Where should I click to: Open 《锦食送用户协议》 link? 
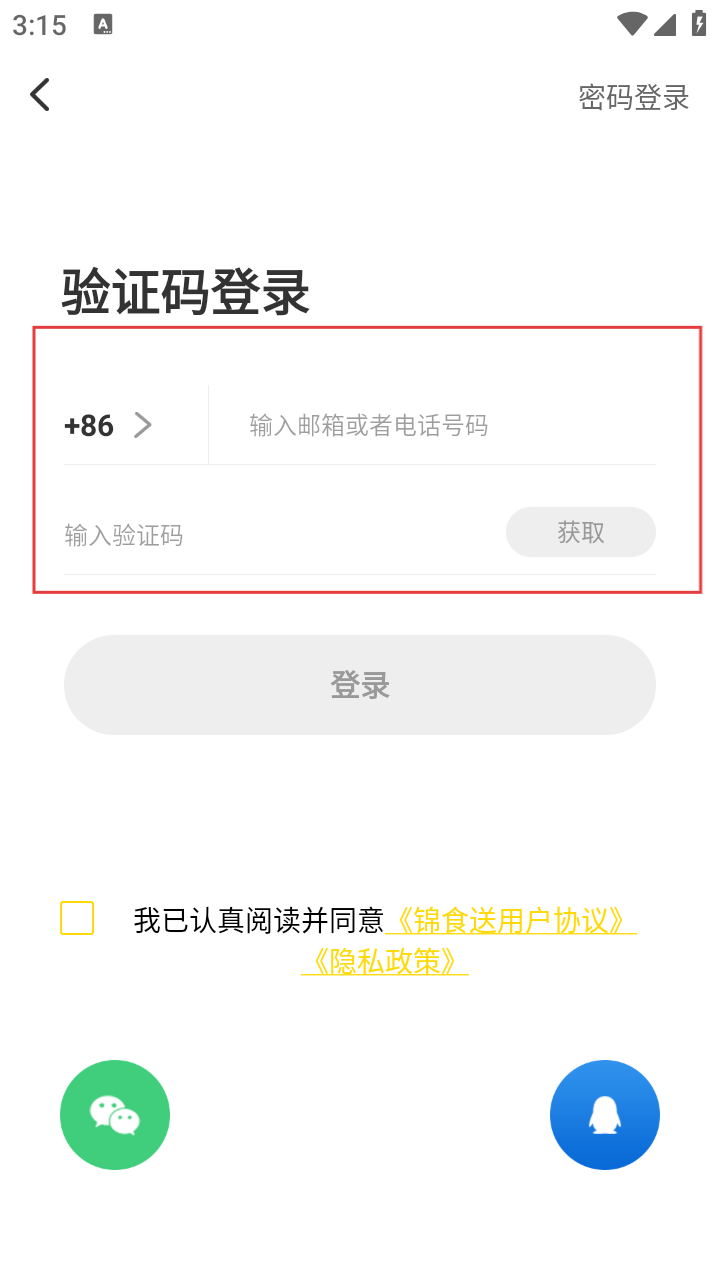tap(511, 920)
